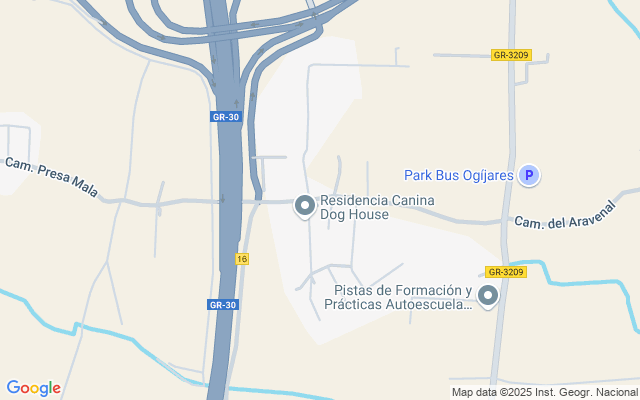Tap the Pistas de Formación Autoescuela marker

click(488, 296)
